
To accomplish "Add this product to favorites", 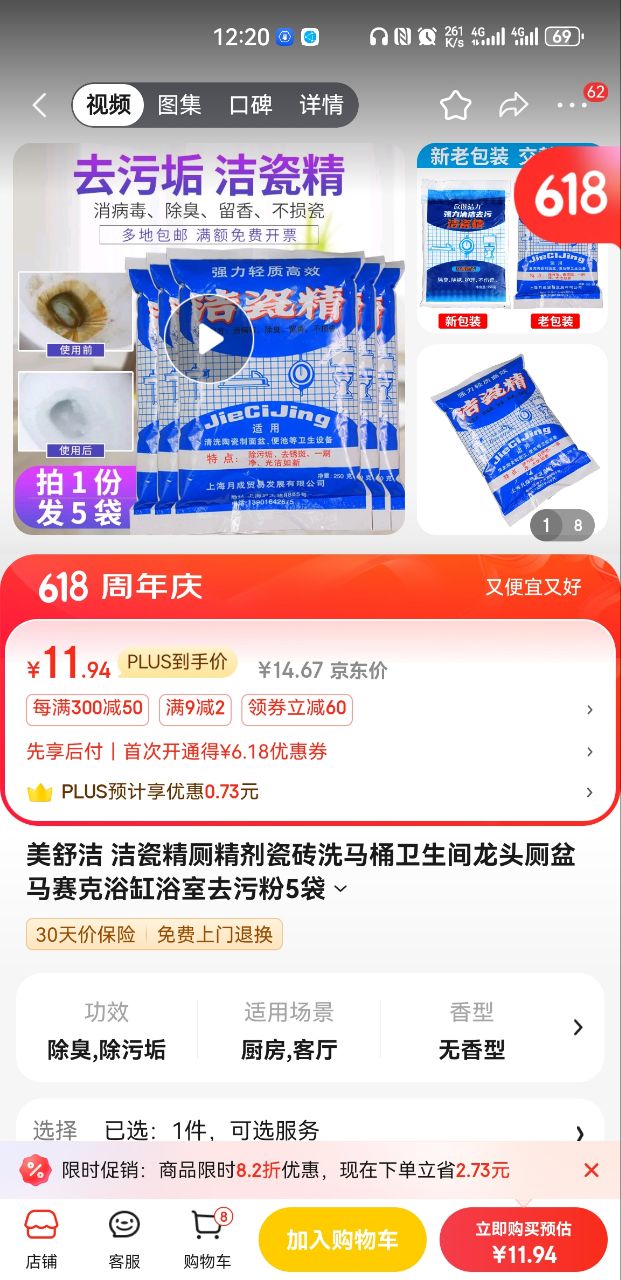I will [x=455, y=105].
